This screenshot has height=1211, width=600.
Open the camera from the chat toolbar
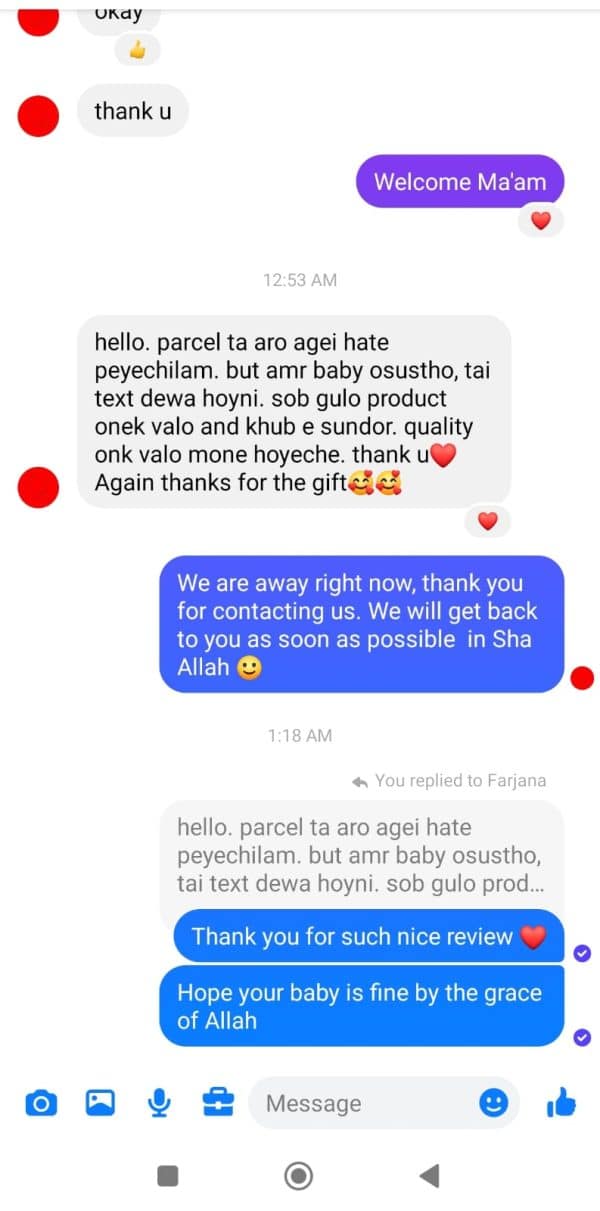41,1103
